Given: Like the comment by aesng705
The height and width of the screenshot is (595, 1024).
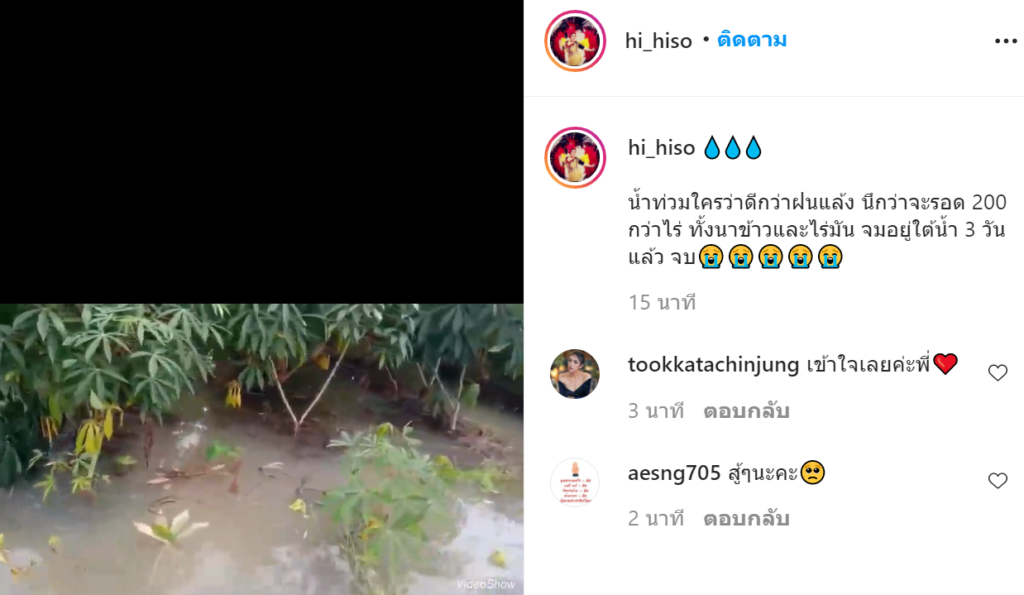Looking at the screenshot, I should pos(997,481).
